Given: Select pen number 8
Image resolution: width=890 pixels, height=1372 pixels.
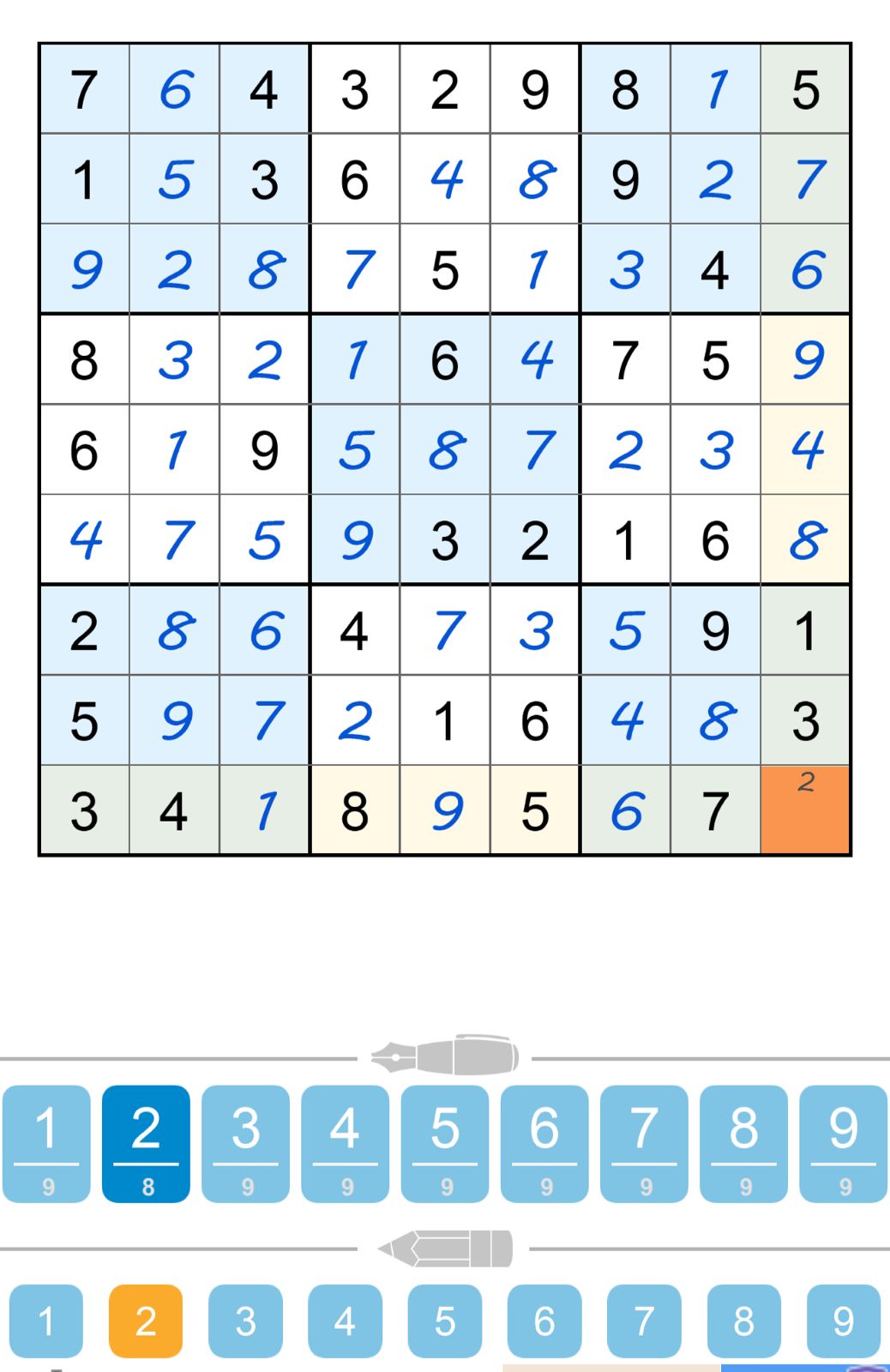Looking at the screenshot, I should click(x=743, y=1143).
